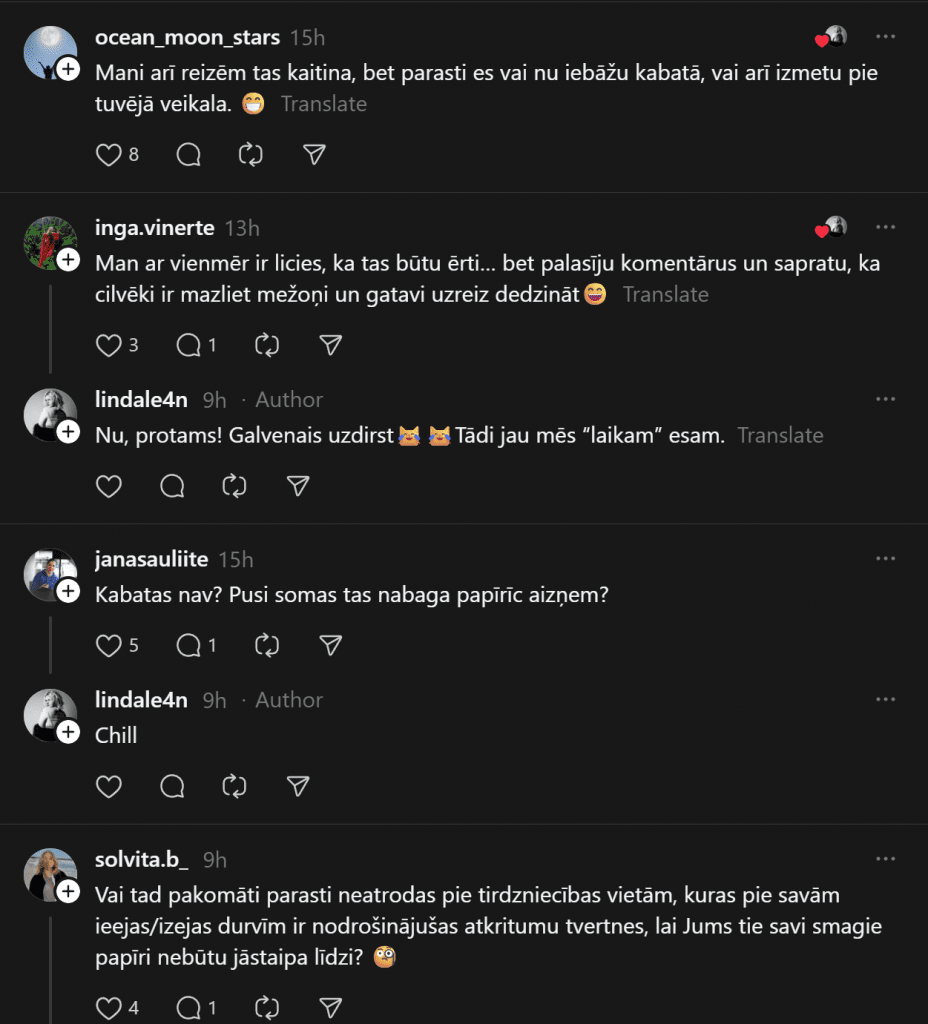Image resolution: width=928 pixels, height=1024 pixels.
Task: Share ocean_moon_stars' comment
Action: click(x=313, y=154)
